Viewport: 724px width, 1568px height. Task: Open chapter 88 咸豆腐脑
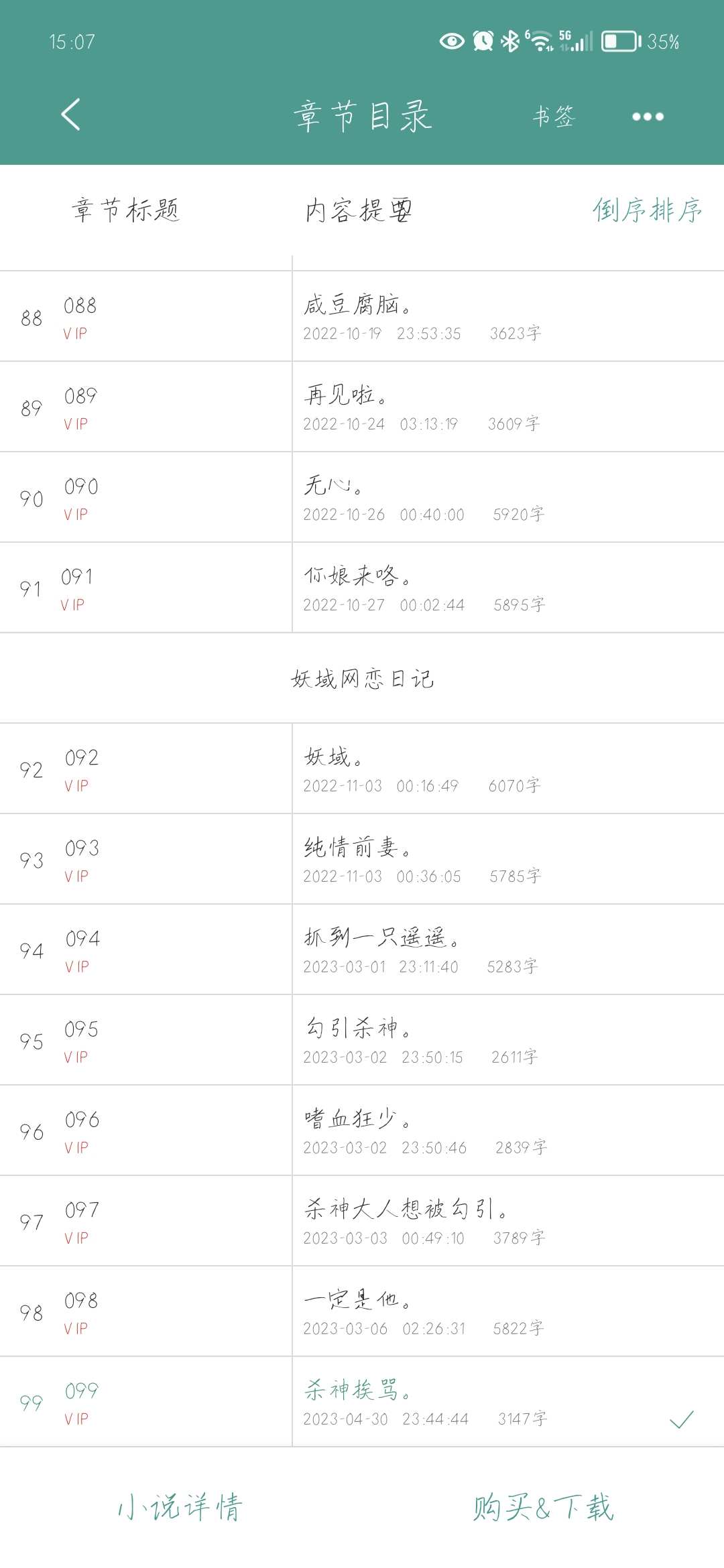point(362,316)
